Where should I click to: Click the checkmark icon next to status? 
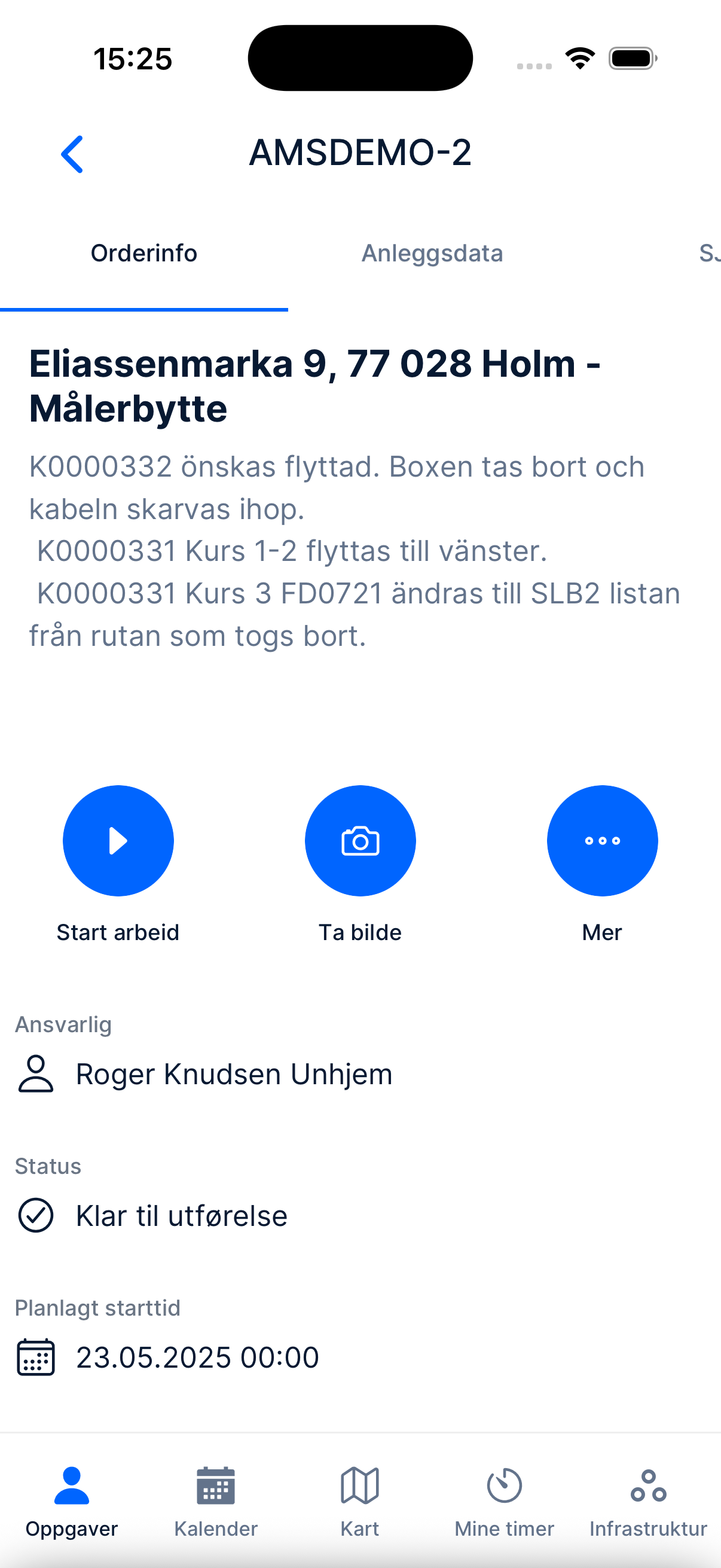[35, 1215]
